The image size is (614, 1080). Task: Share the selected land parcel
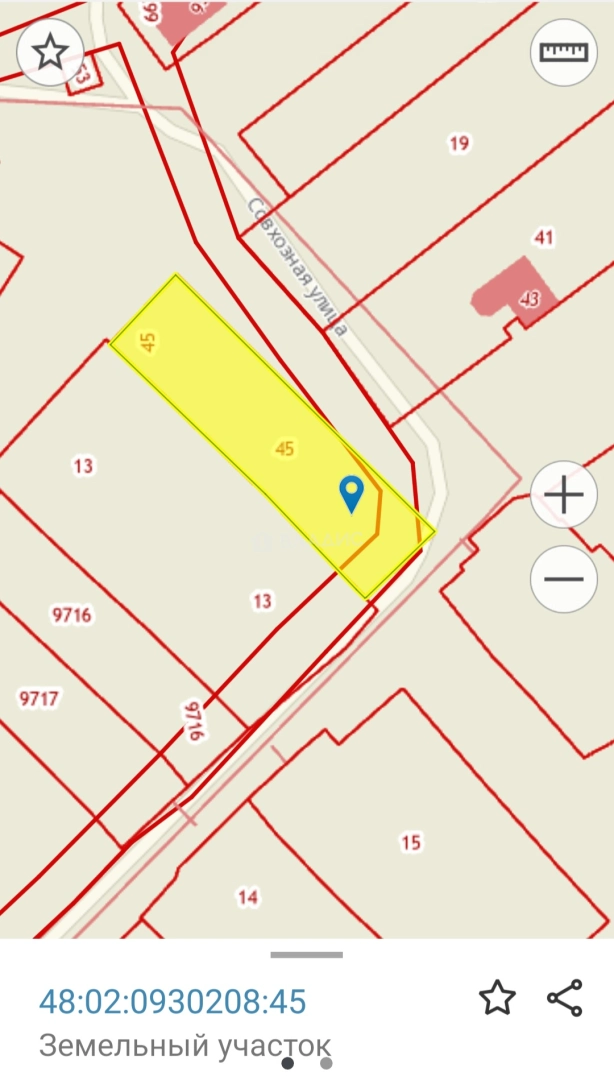coord(565,998)
